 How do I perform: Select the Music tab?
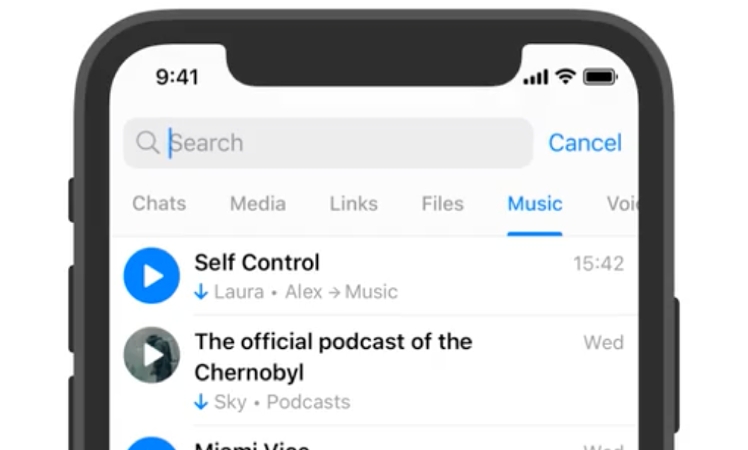click(535, 204)
